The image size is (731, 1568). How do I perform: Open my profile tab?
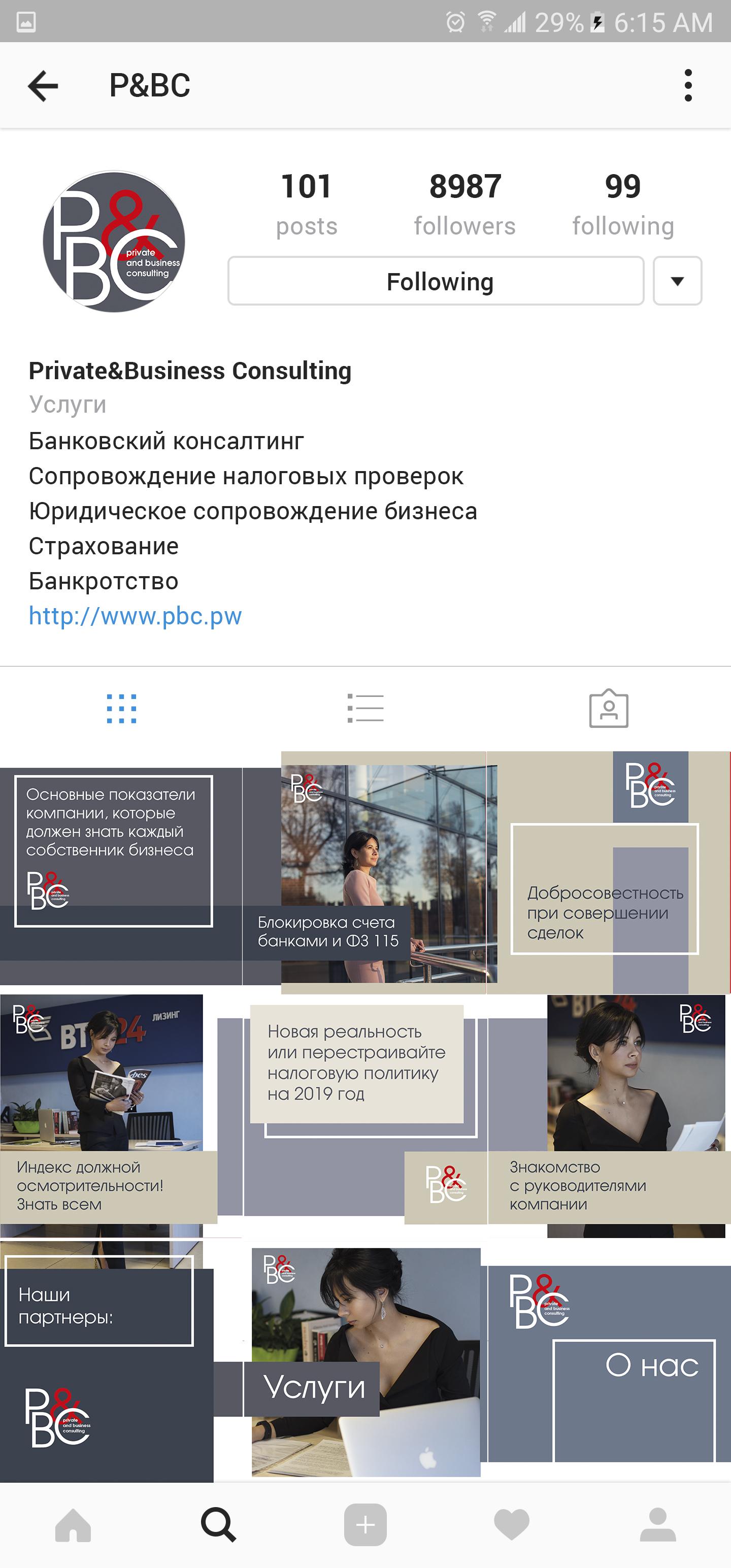click(657, 1525)
